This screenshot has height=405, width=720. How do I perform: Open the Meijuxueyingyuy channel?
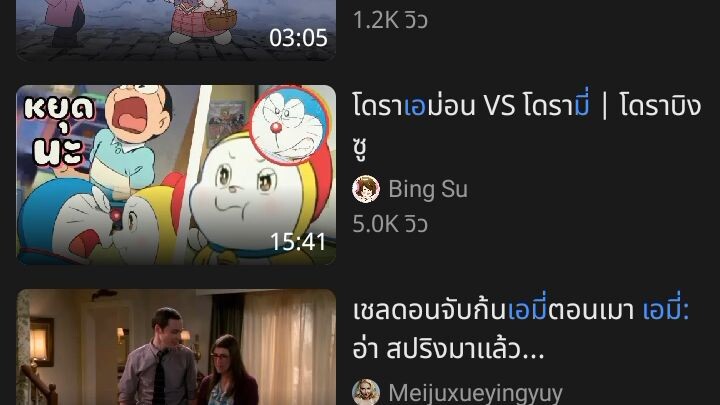point(474,392)
